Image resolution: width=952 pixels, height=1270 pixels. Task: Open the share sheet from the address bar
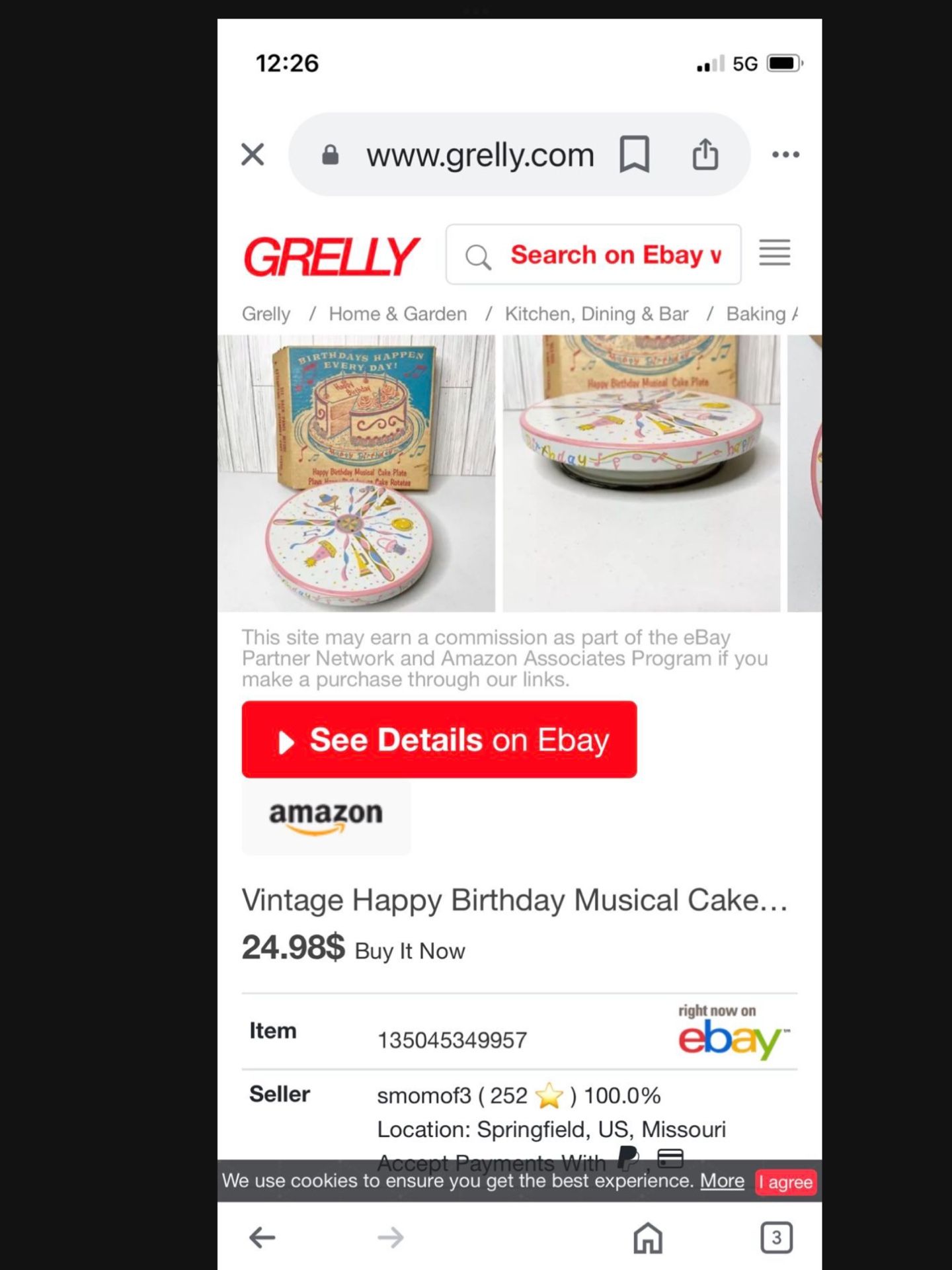point(707,154)
